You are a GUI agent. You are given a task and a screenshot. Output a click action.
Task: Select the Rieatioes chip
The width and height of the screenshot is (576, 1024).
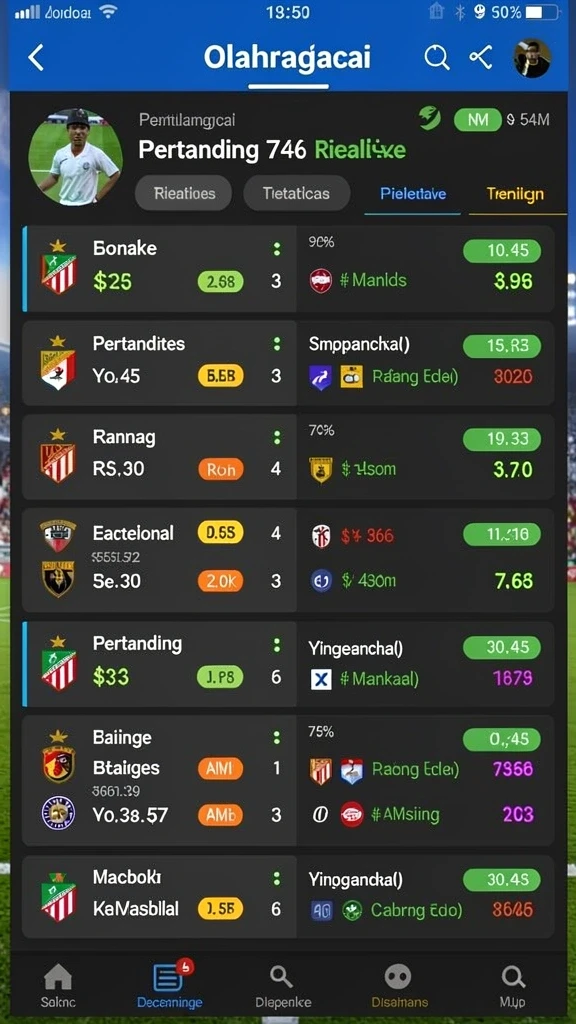tap(184, 193)
